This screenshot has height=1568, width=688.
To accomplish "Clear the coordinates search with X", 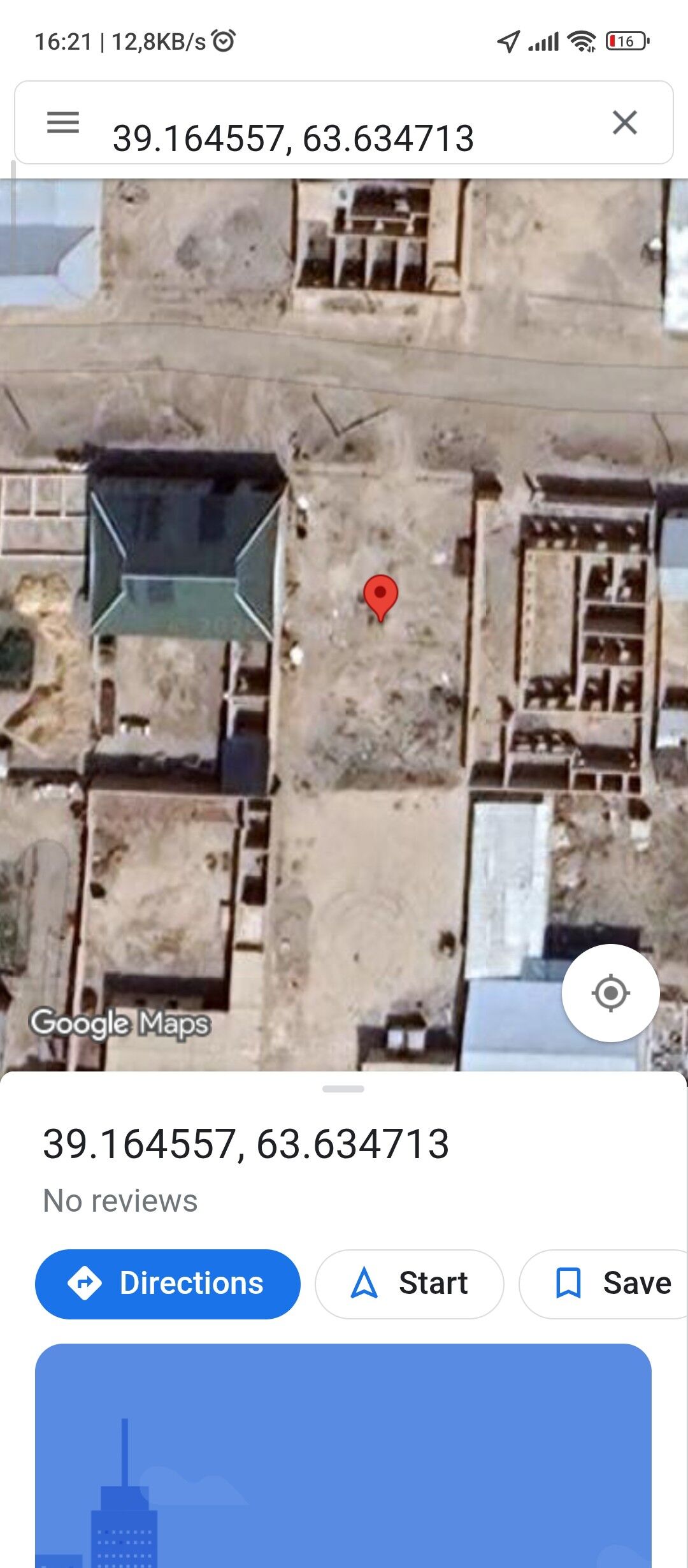I will click(624, 122).
